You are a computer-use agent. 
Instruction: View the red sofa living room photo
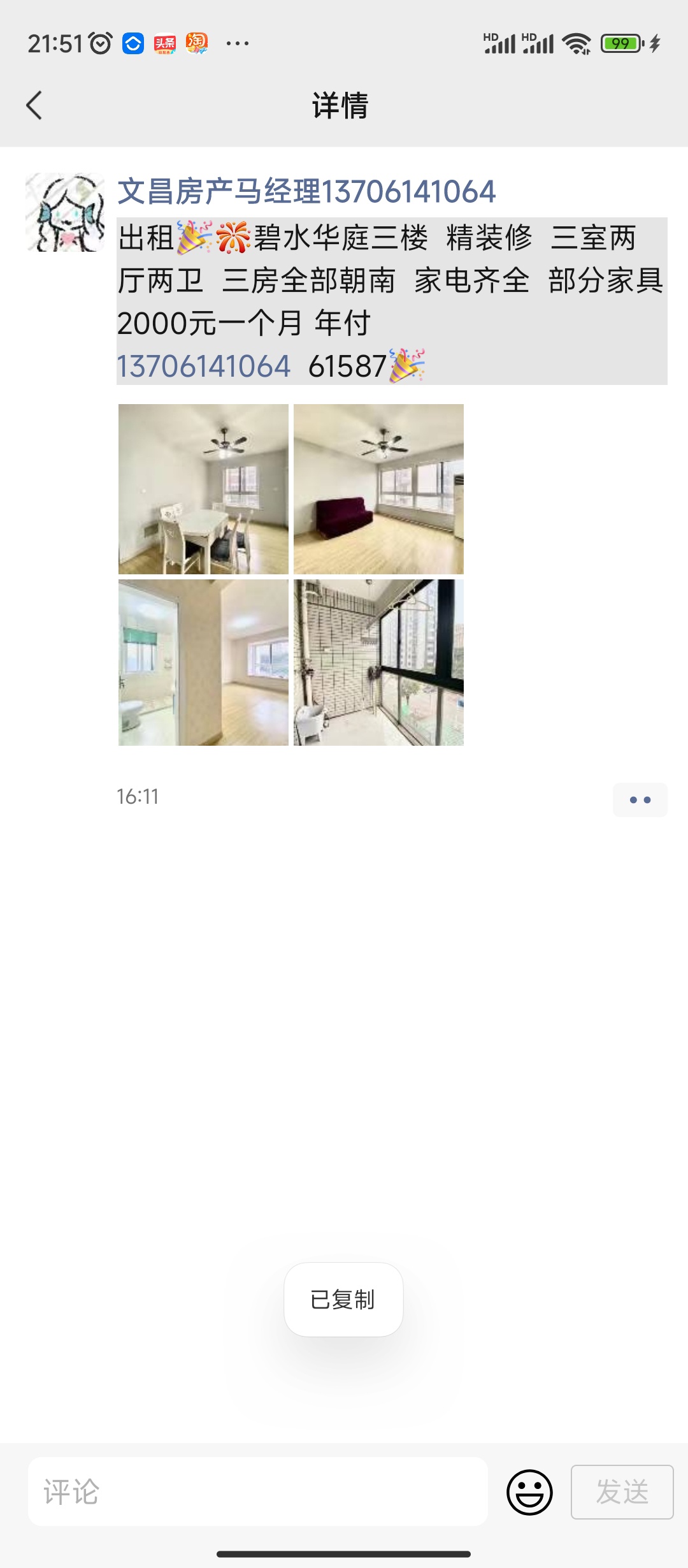[x=378, y=489]
